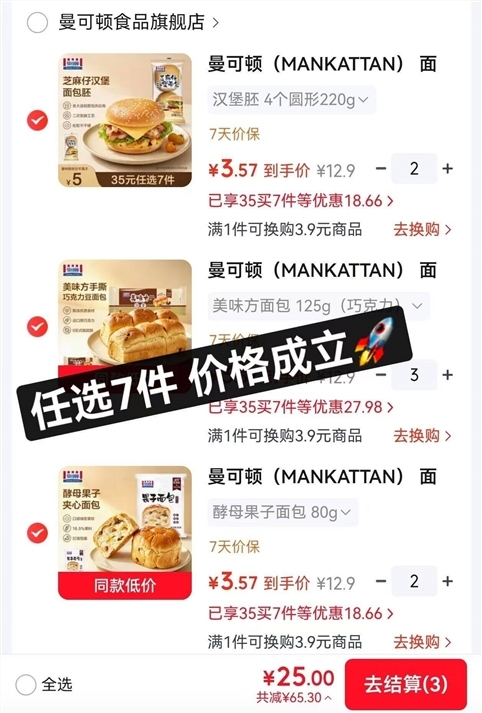View the 已享35买7件等优惠18.66 details for 汉堡胚

(x=301, y=201)
